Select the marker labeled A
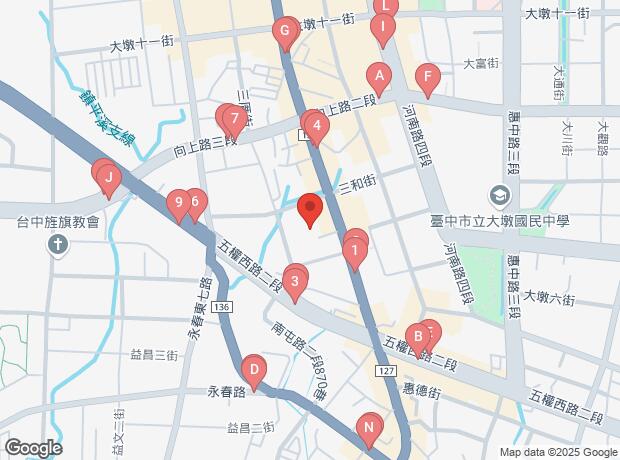The height and width of the screenshot is (460, 620). tap(378, 77)
